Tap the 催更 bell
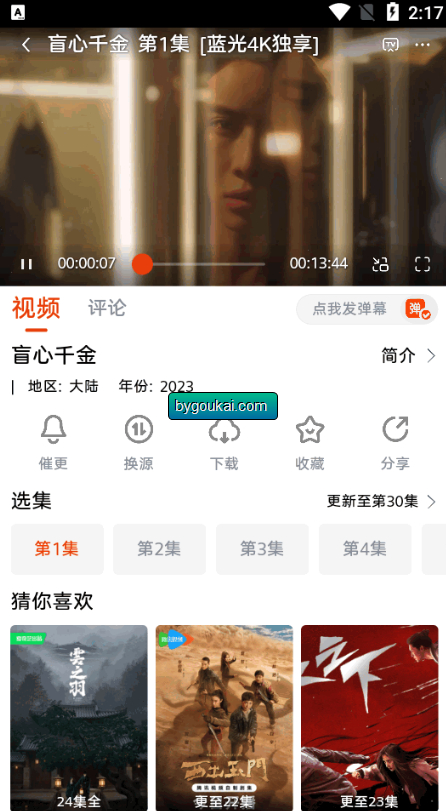 click(53, 443)
